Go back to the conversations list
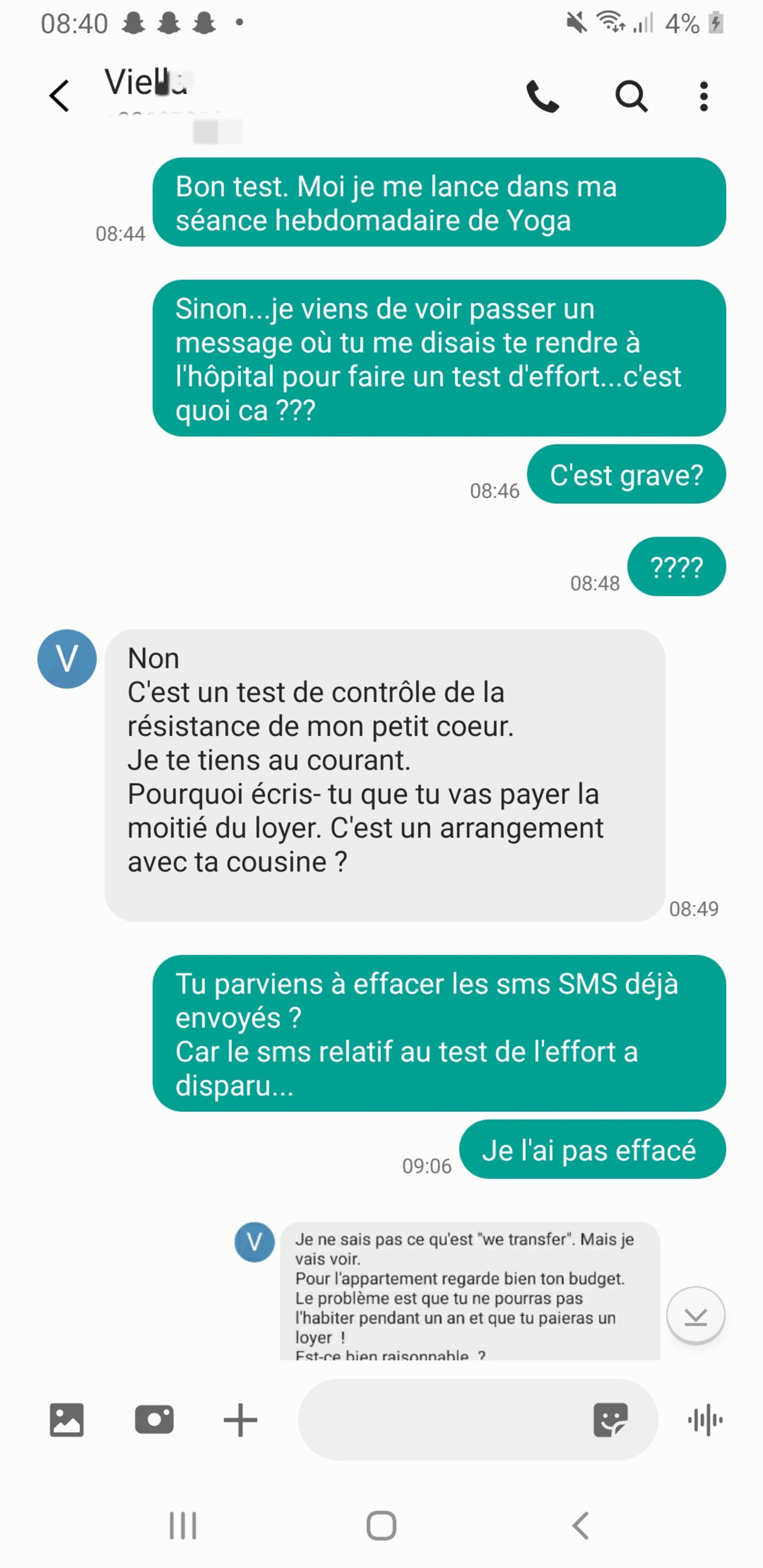The width and height of the screenshot is (763, 1568). pyautogui.click(x=59, y=96)
